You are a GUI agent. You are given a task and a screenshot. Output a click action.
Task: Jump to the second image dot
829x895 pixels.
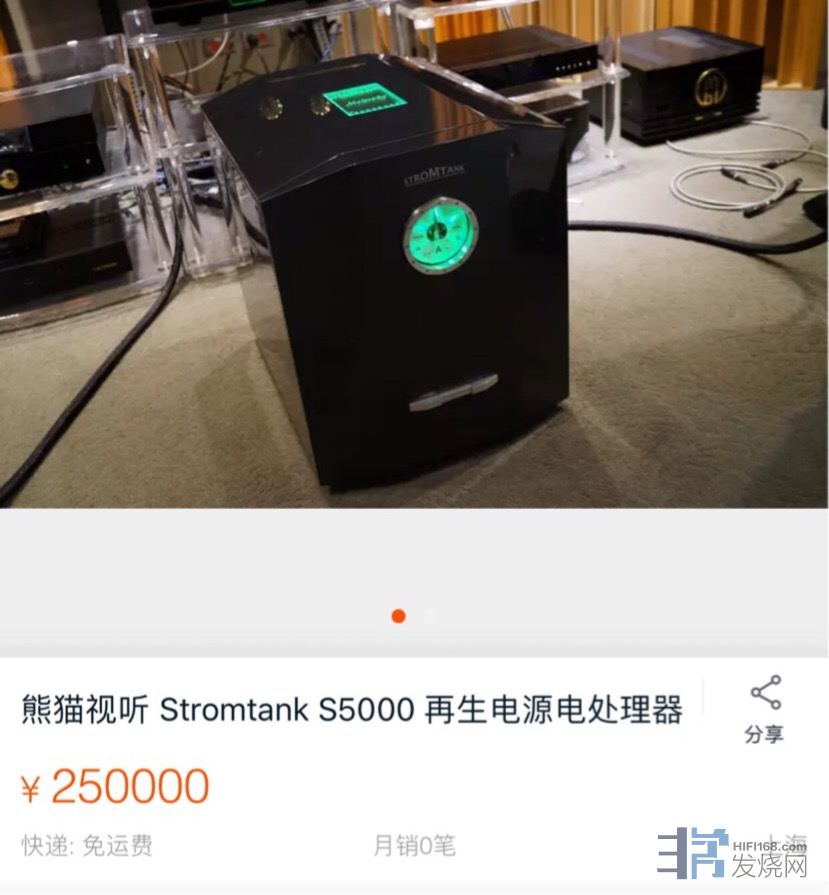pos(431,616)
